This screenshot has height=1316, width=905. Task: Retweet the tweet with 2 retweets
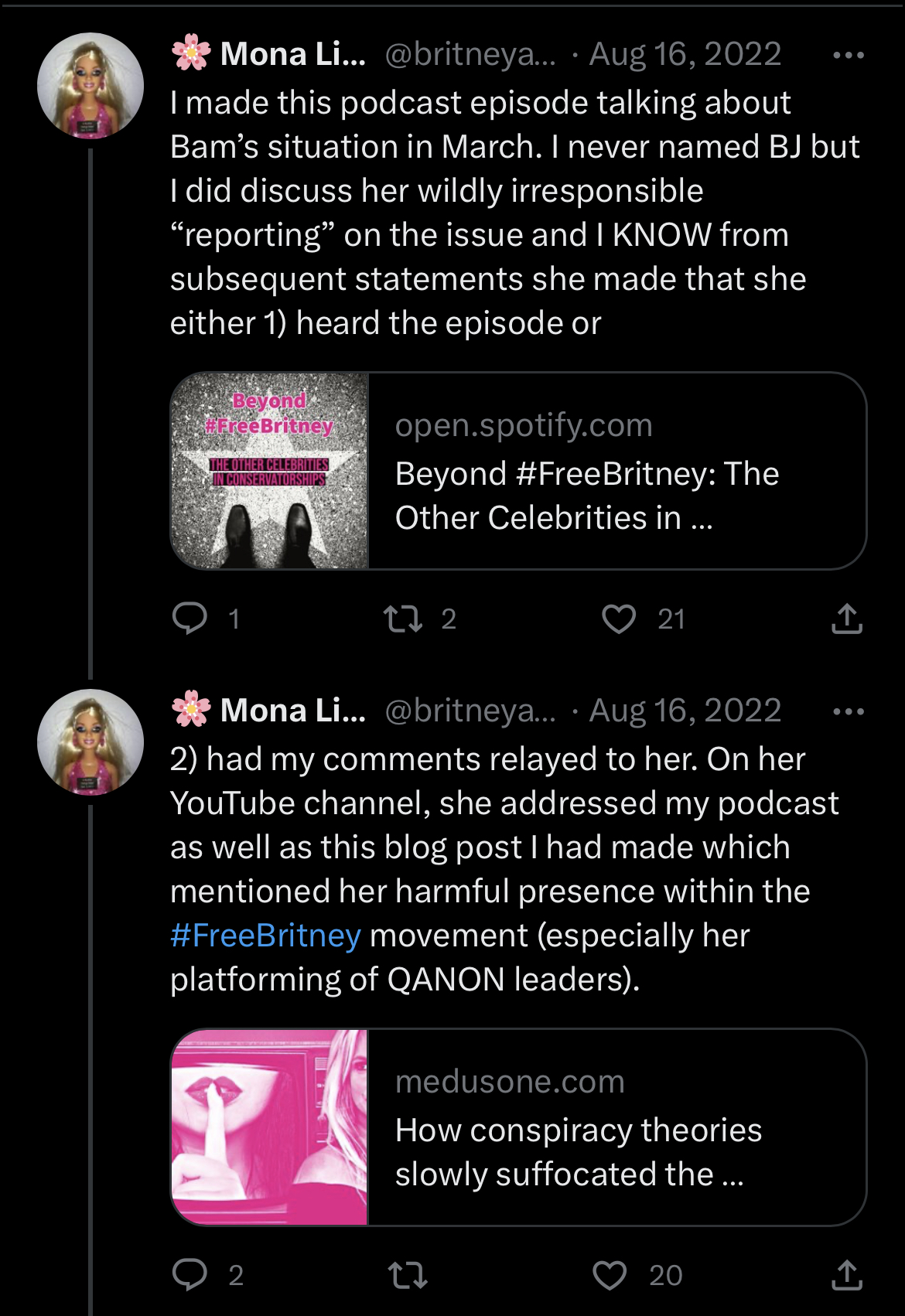pos(403,619)
